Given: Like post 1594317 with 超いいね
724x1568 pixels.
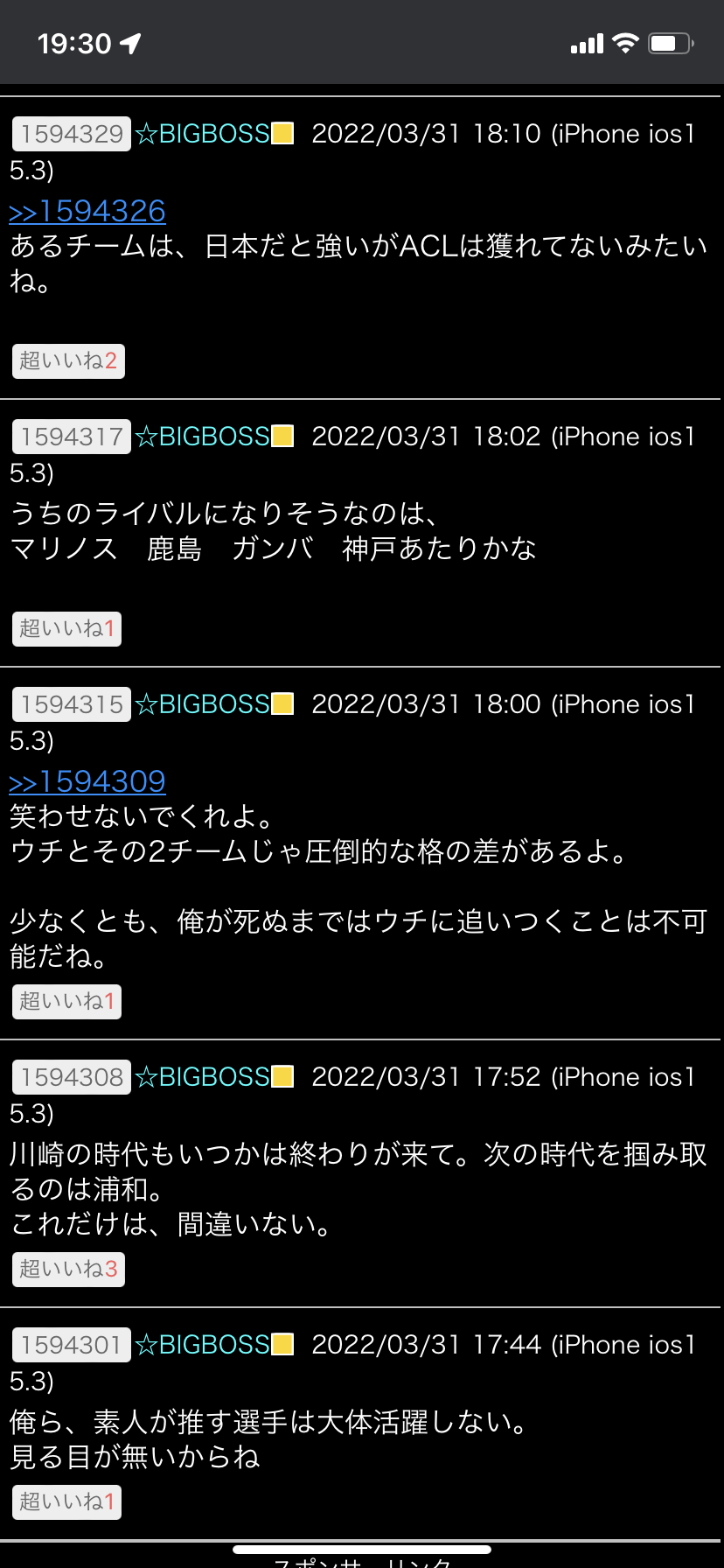Looking at the screenshot, I should (66, 629).
